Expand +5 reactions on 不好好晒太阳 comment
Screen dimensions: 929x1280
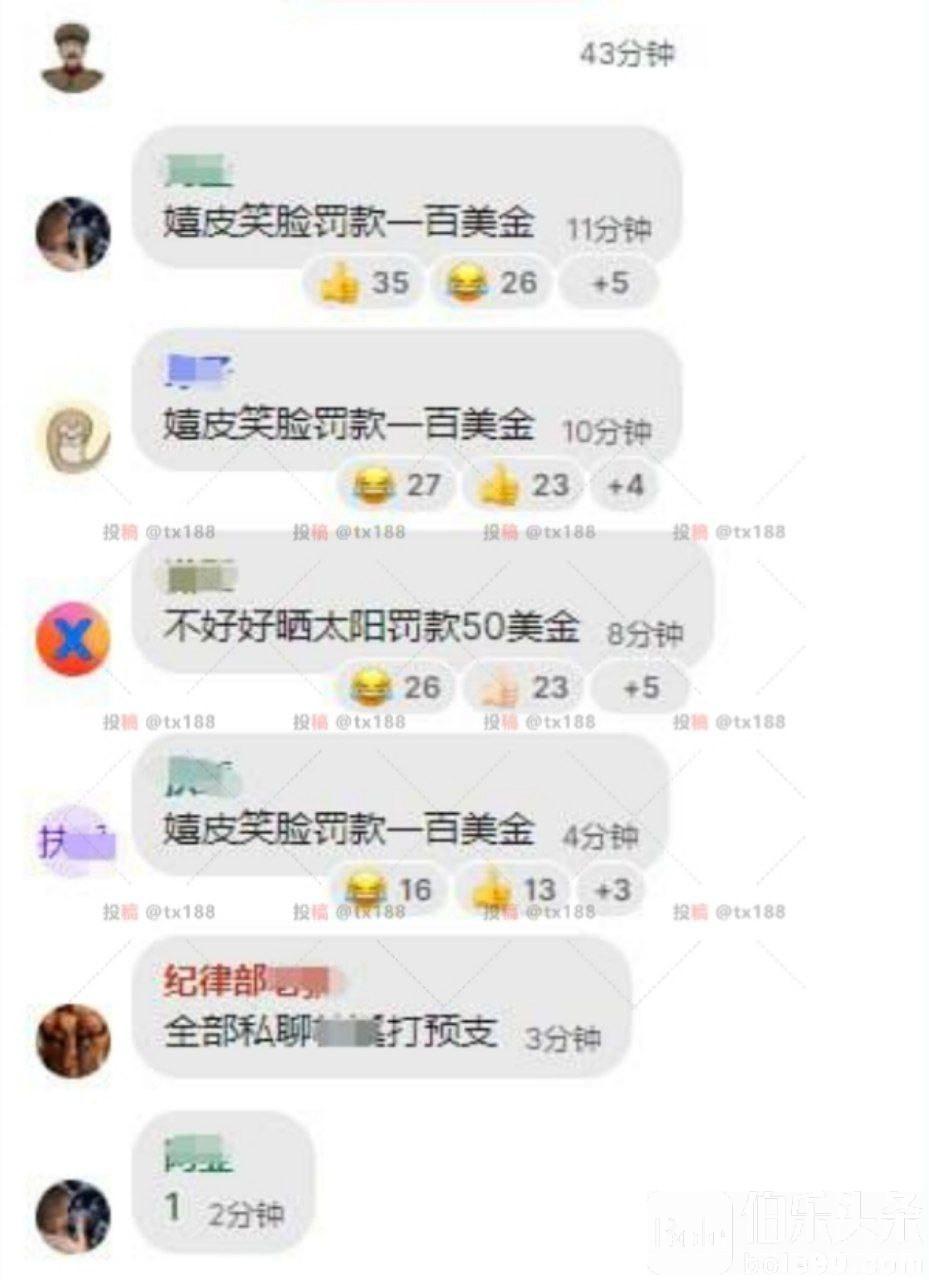(640, 688)
